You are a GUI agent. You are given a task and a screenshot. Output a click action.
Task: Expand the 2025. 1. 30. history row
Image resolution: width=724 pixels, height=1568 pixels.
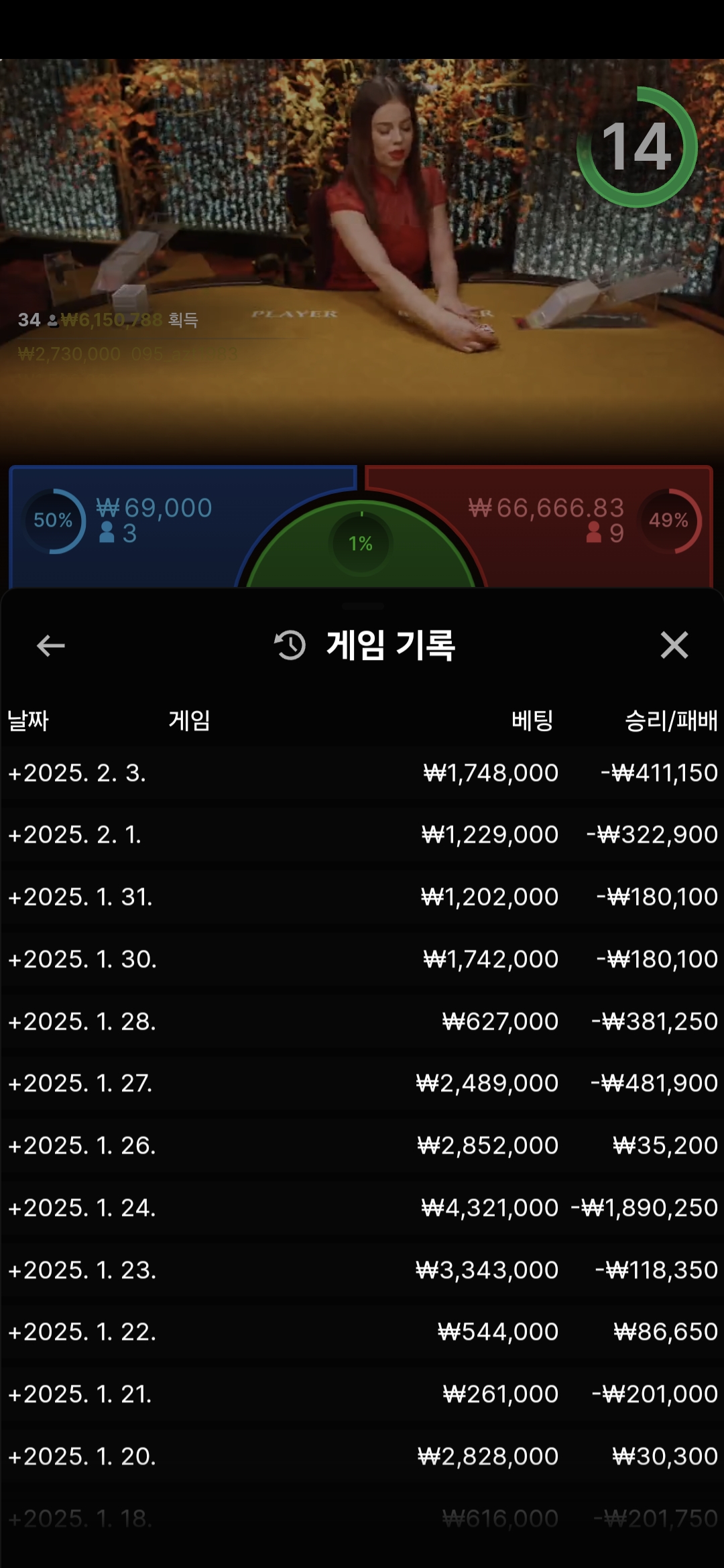362,959
